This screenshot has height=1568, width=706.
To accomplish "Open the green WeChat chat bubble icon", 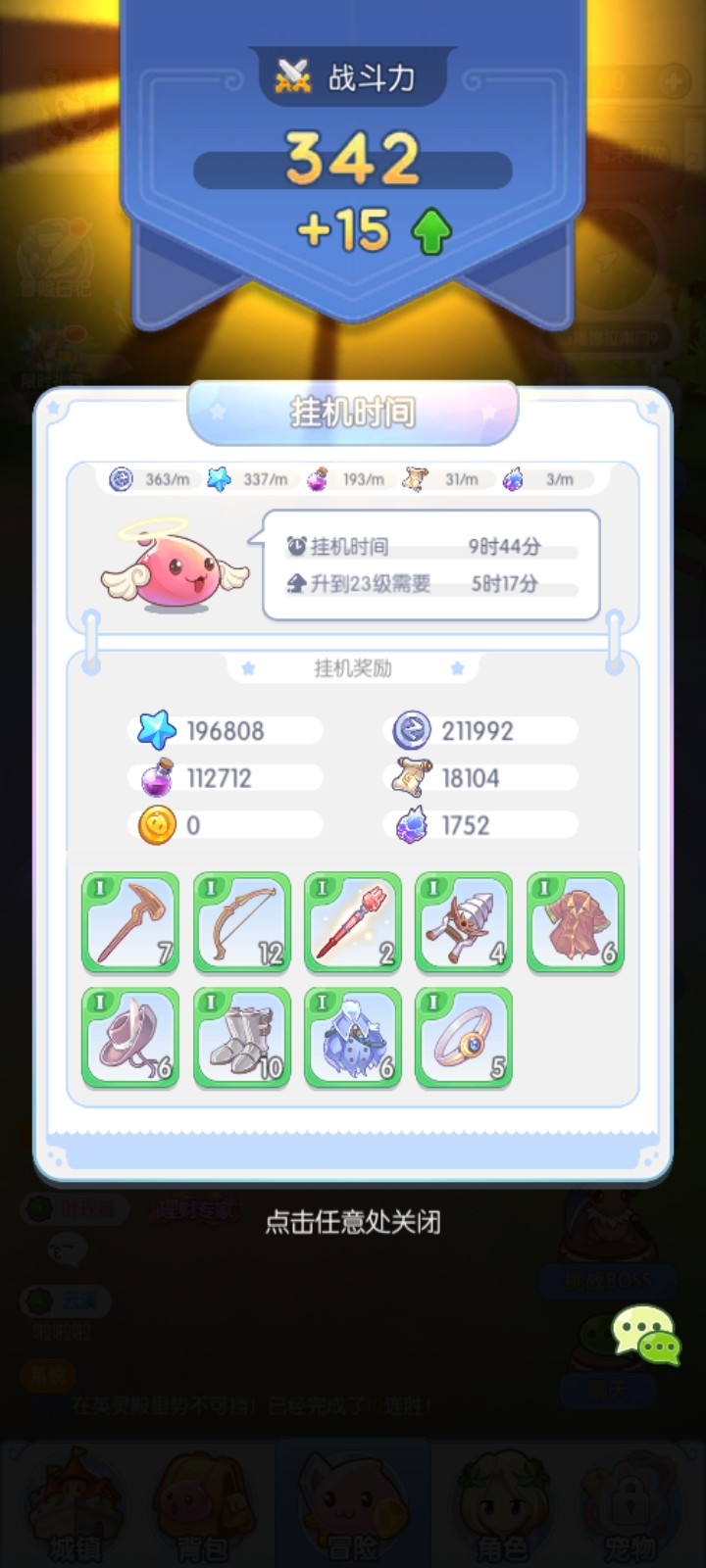I will point(646,1335).
